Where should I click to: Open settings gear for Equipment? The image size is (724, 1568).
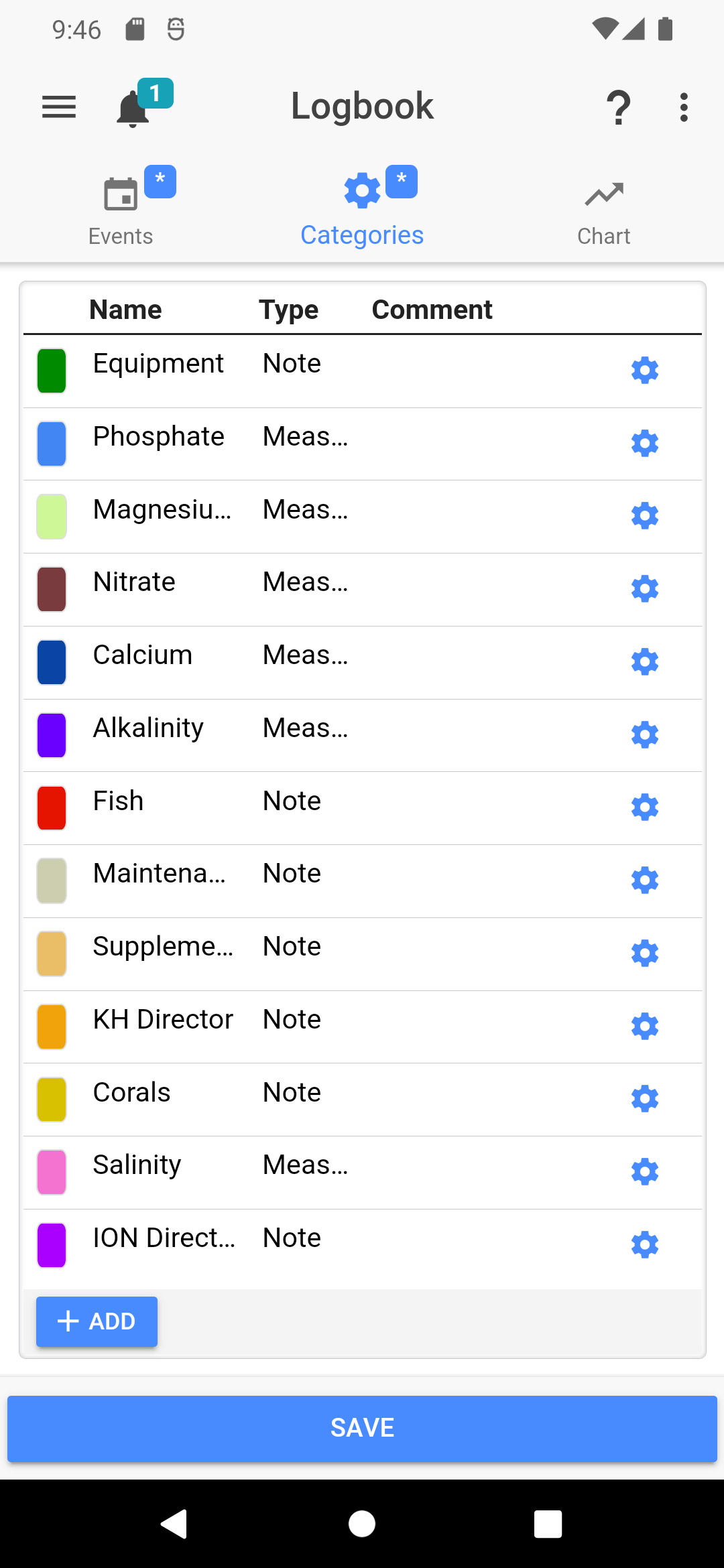click(x=645, y=371)
